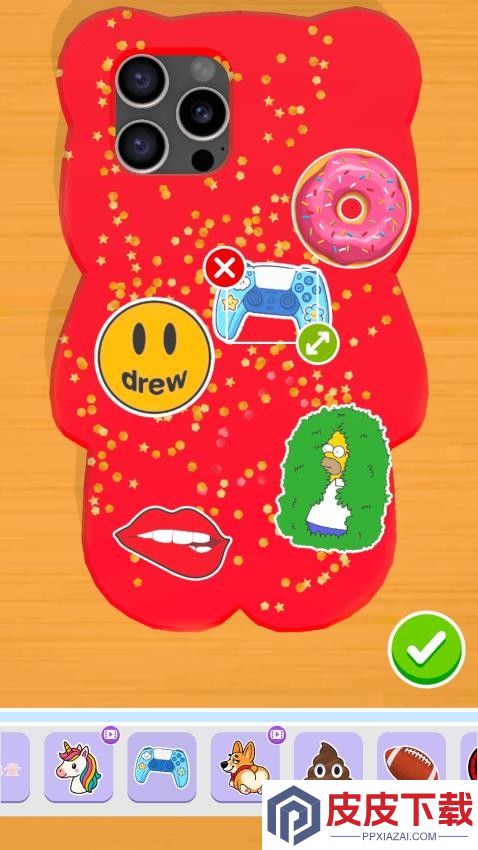Screen dimensions: 478x850
Task: Select the drew smiley sticker on the case
Action: (154, 357)
